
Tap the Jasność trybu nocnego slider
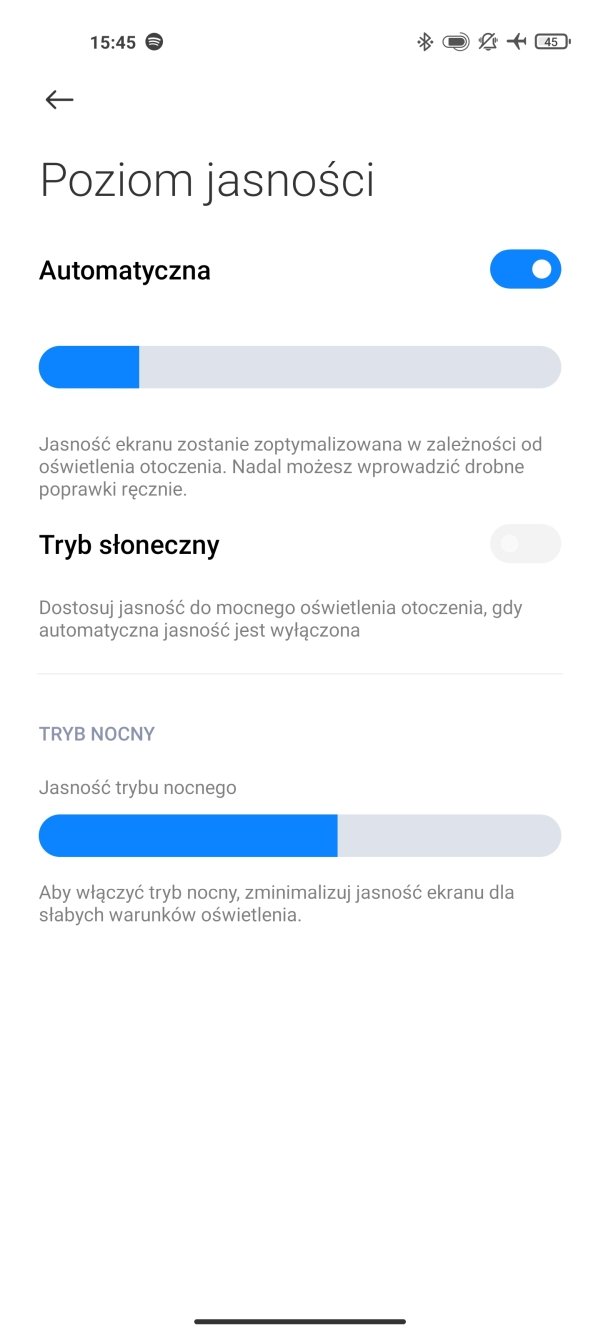pyautogui.click(x=300, y=835)
